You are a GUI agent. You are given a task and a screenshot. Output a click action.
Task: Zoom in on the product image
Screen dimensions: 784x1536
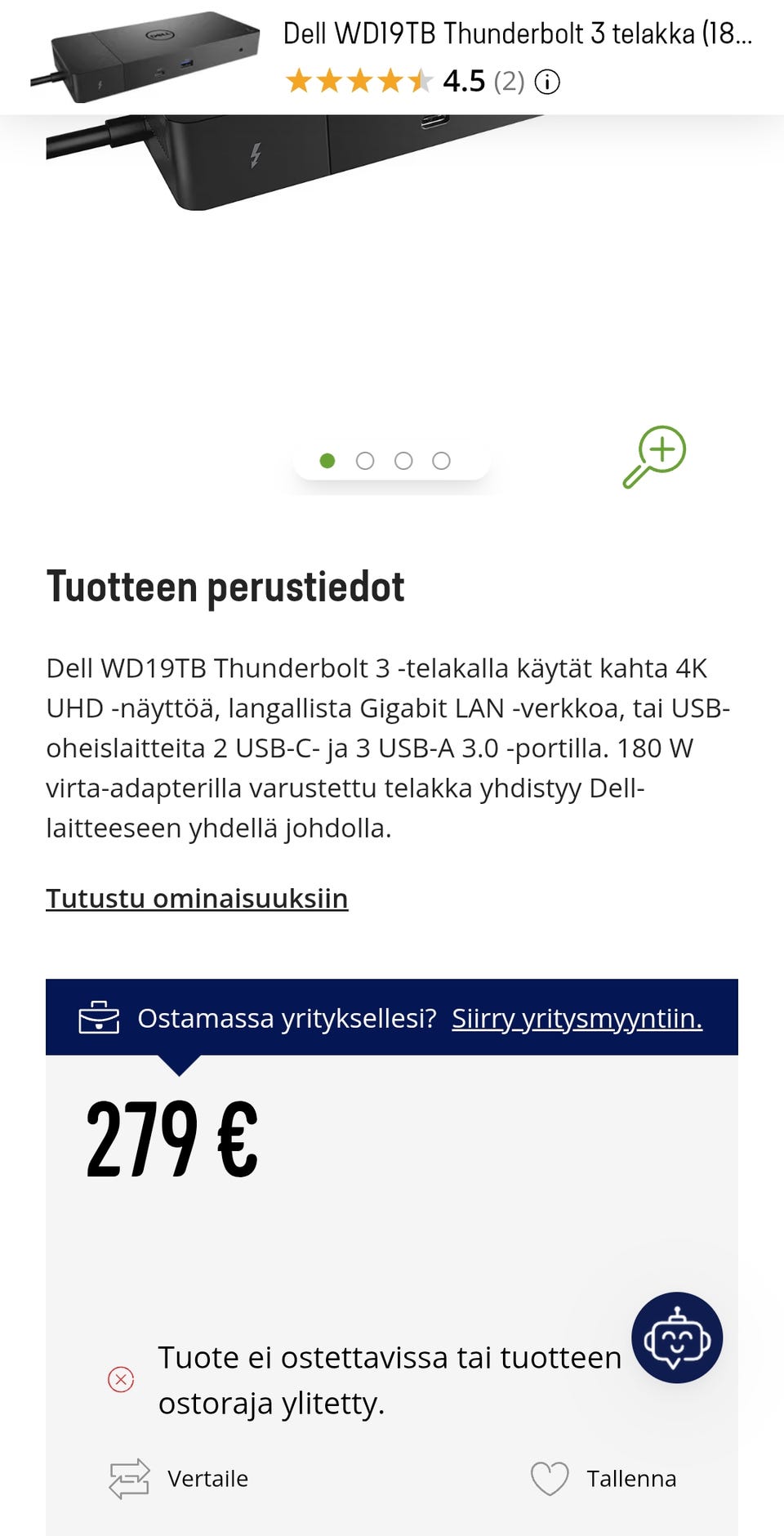tap(655, 456)
